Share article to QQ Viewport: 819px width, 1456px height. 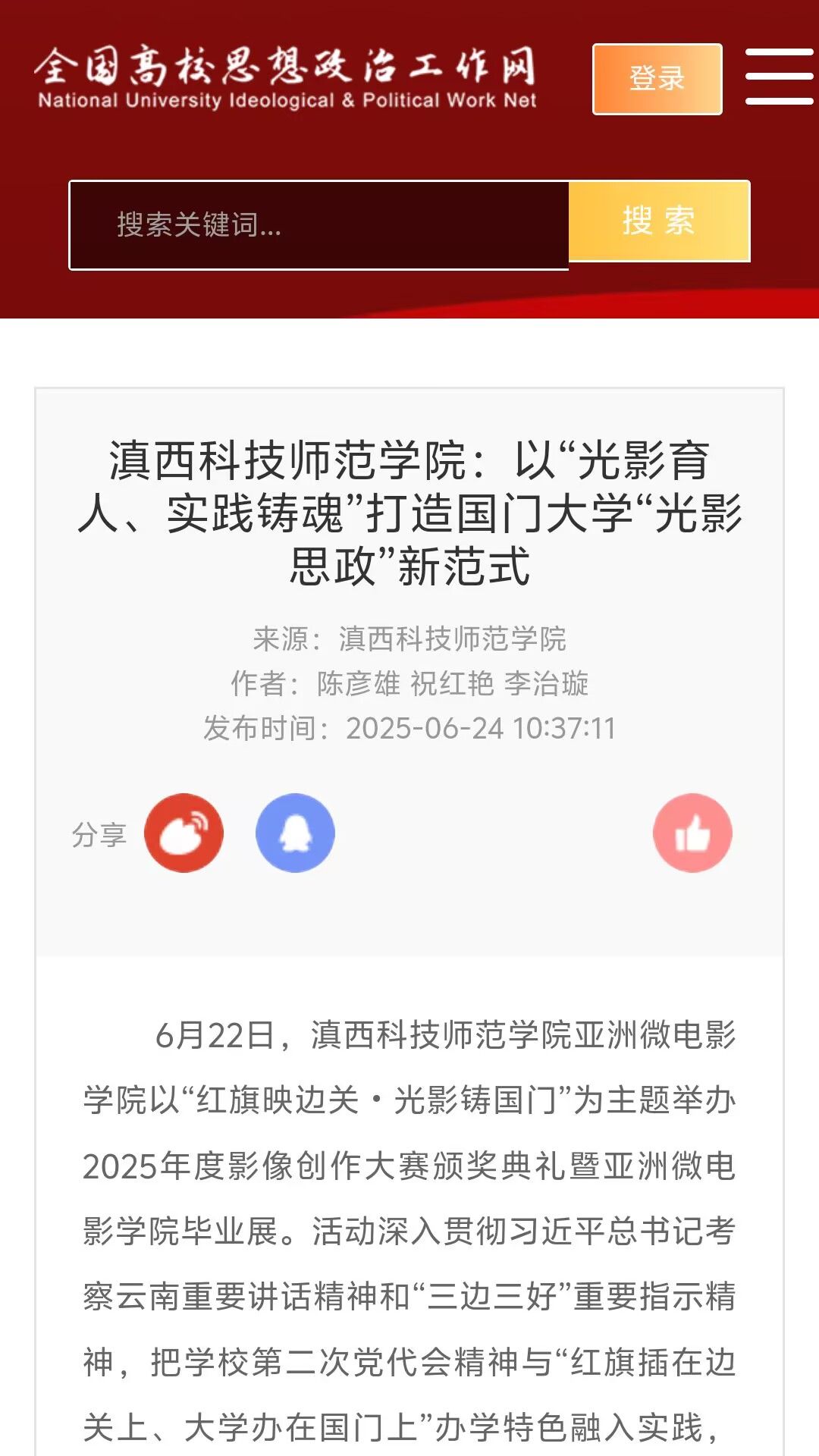pos(295,833)
